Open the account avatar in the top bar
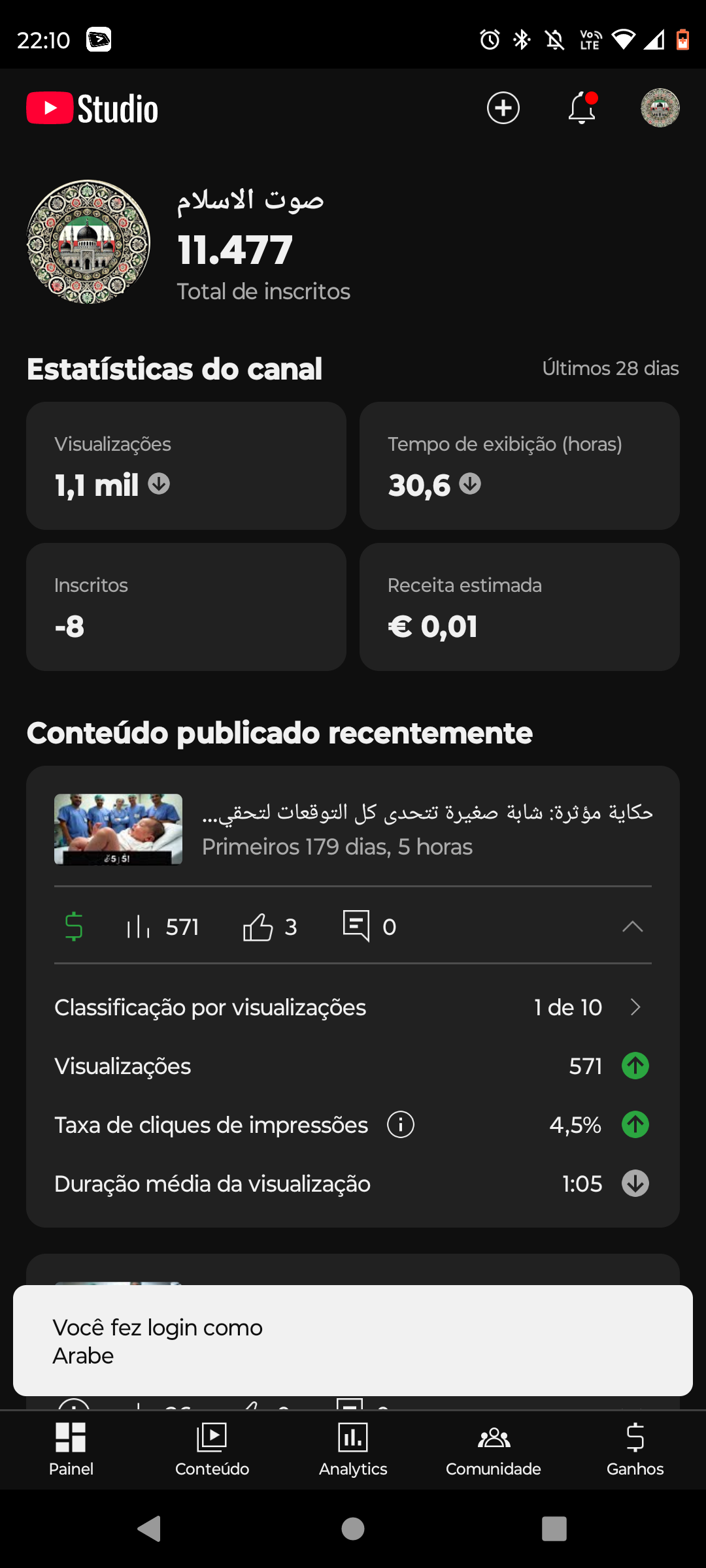This screenshot has height=1568, width=706. click(660, 108)
